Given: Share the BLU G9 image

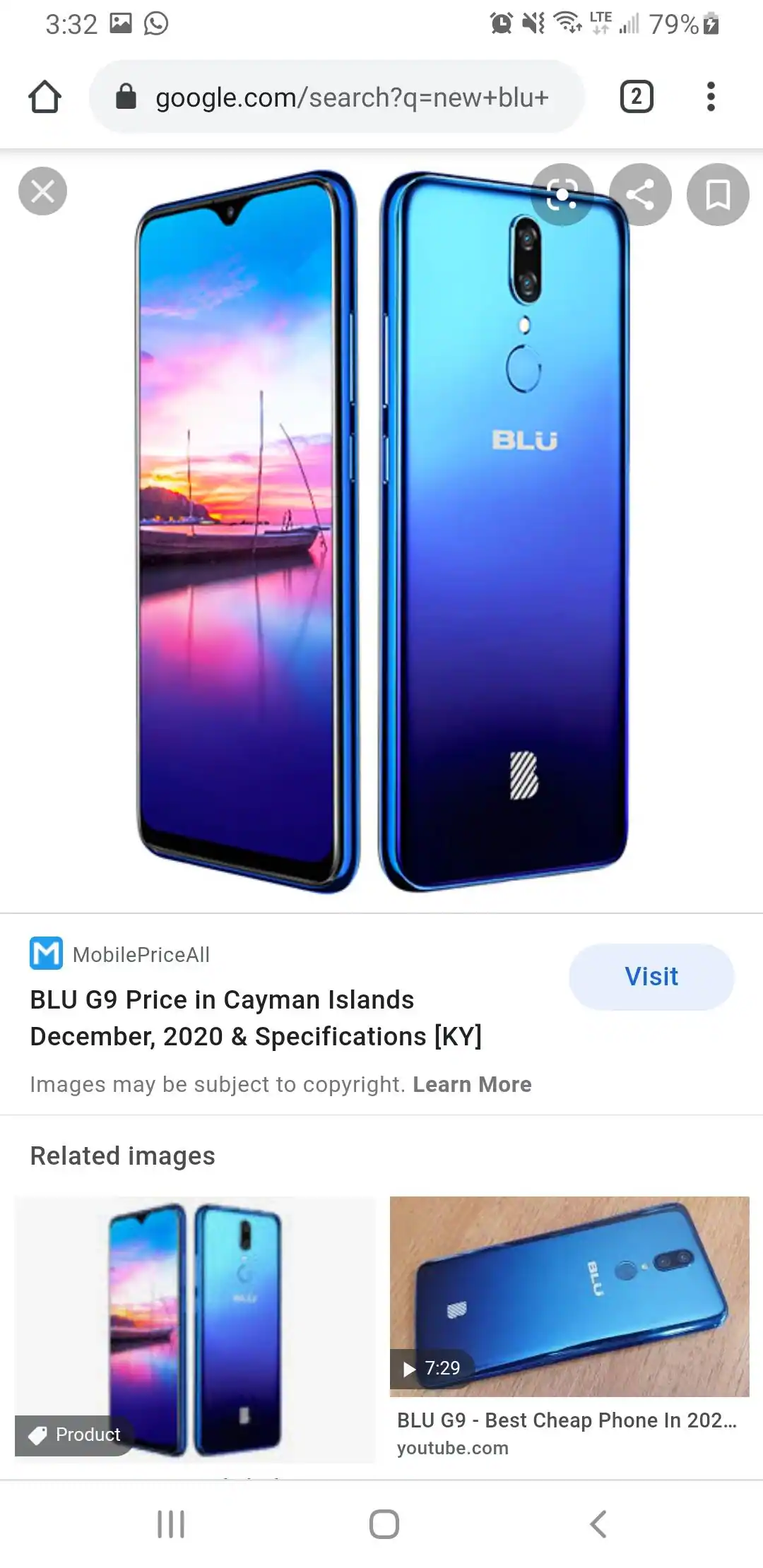Looking at the screenshot, I should (x=640, y=195).
